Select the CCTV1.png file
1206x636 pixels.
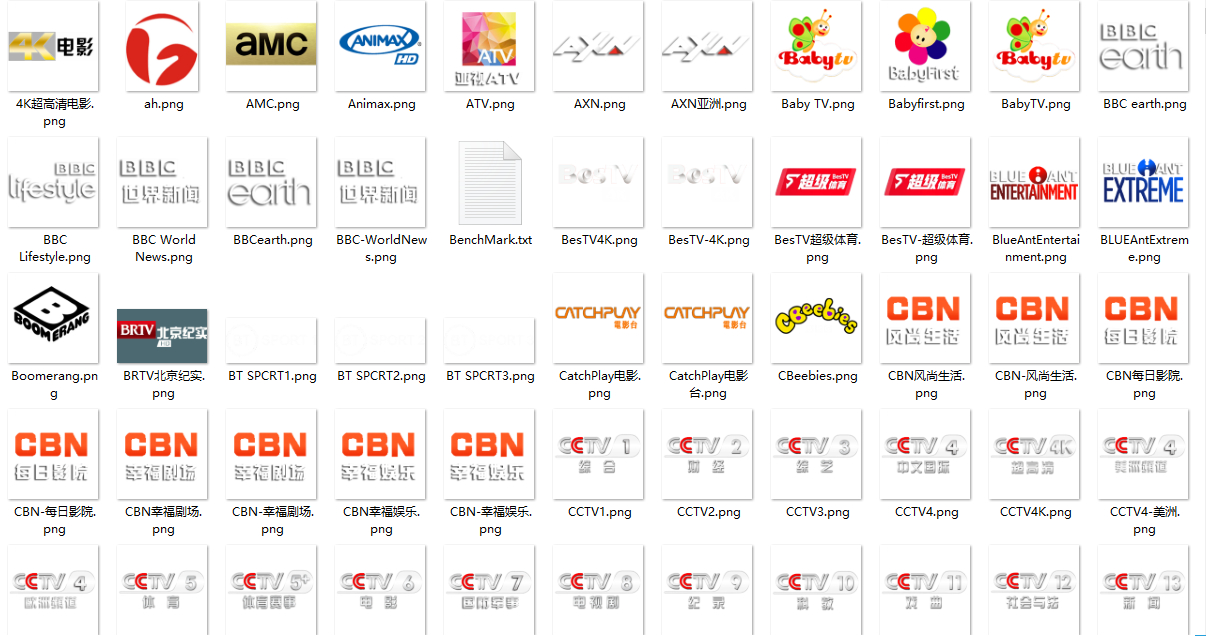pyautogui.click(x=598, y=454)
